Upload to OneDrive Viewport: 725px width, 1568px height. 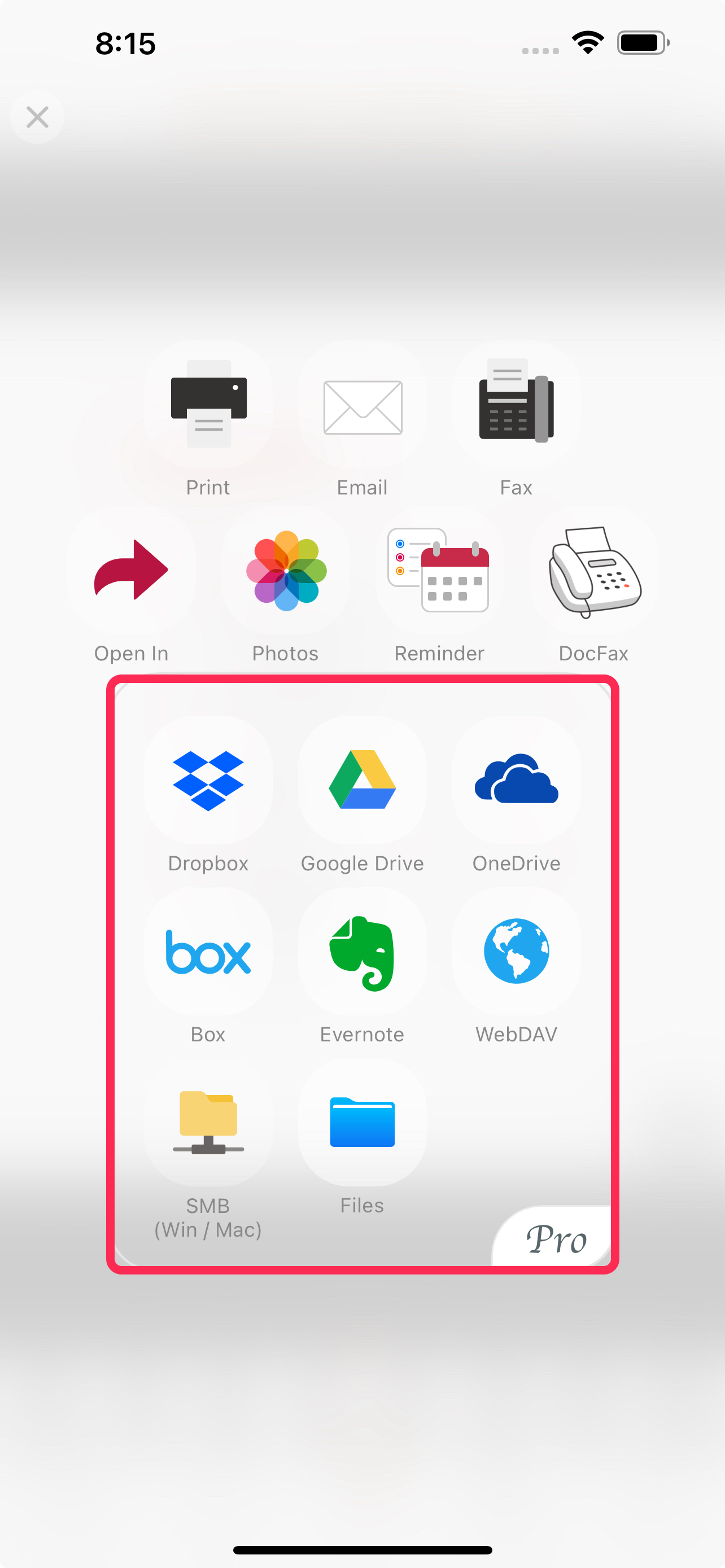[x=516, y=781]
